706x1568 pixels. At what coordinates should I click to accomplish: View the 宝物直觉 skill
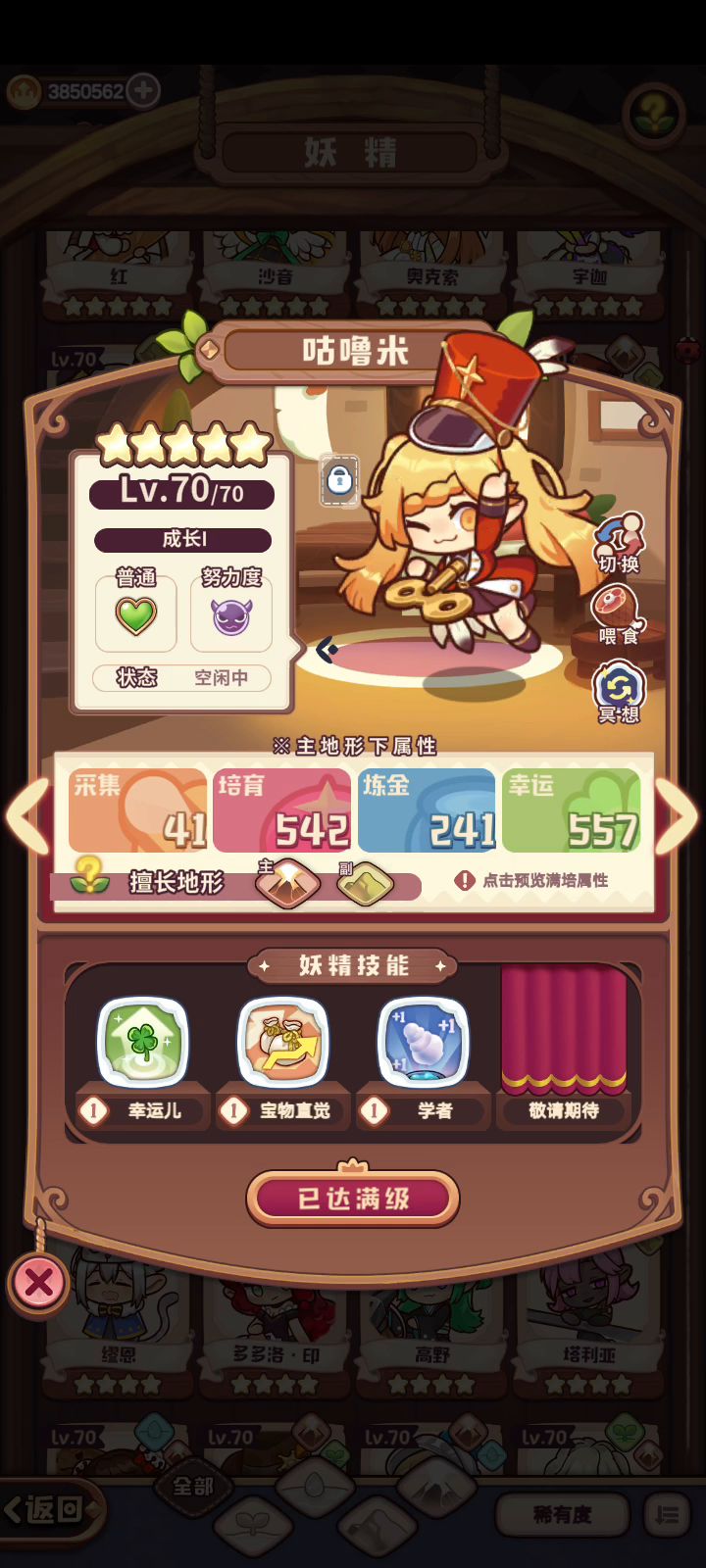pyautogui.click(x=283, y=1044)
